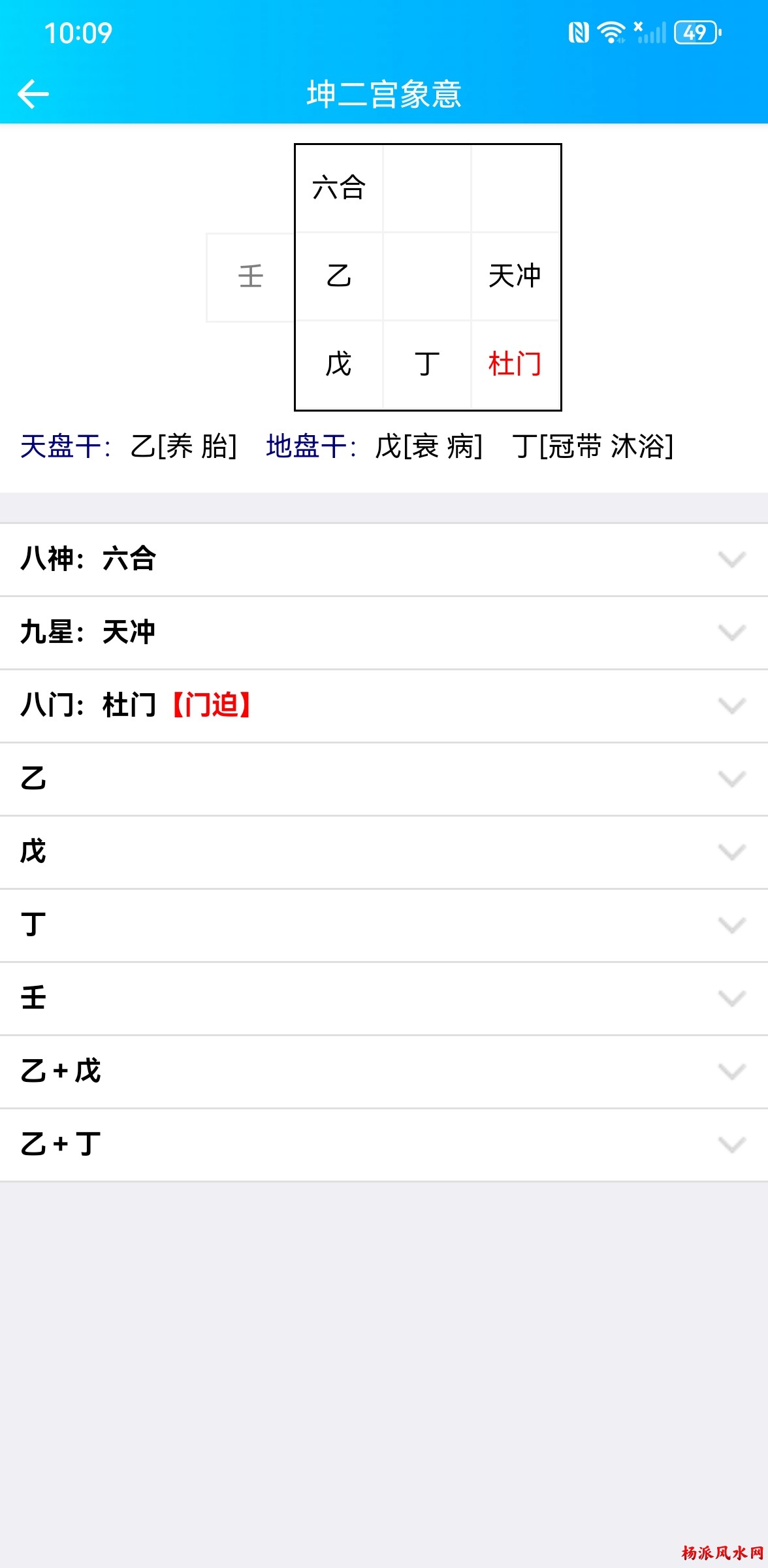Open the single 戊 row details

(x=384, y=852)
